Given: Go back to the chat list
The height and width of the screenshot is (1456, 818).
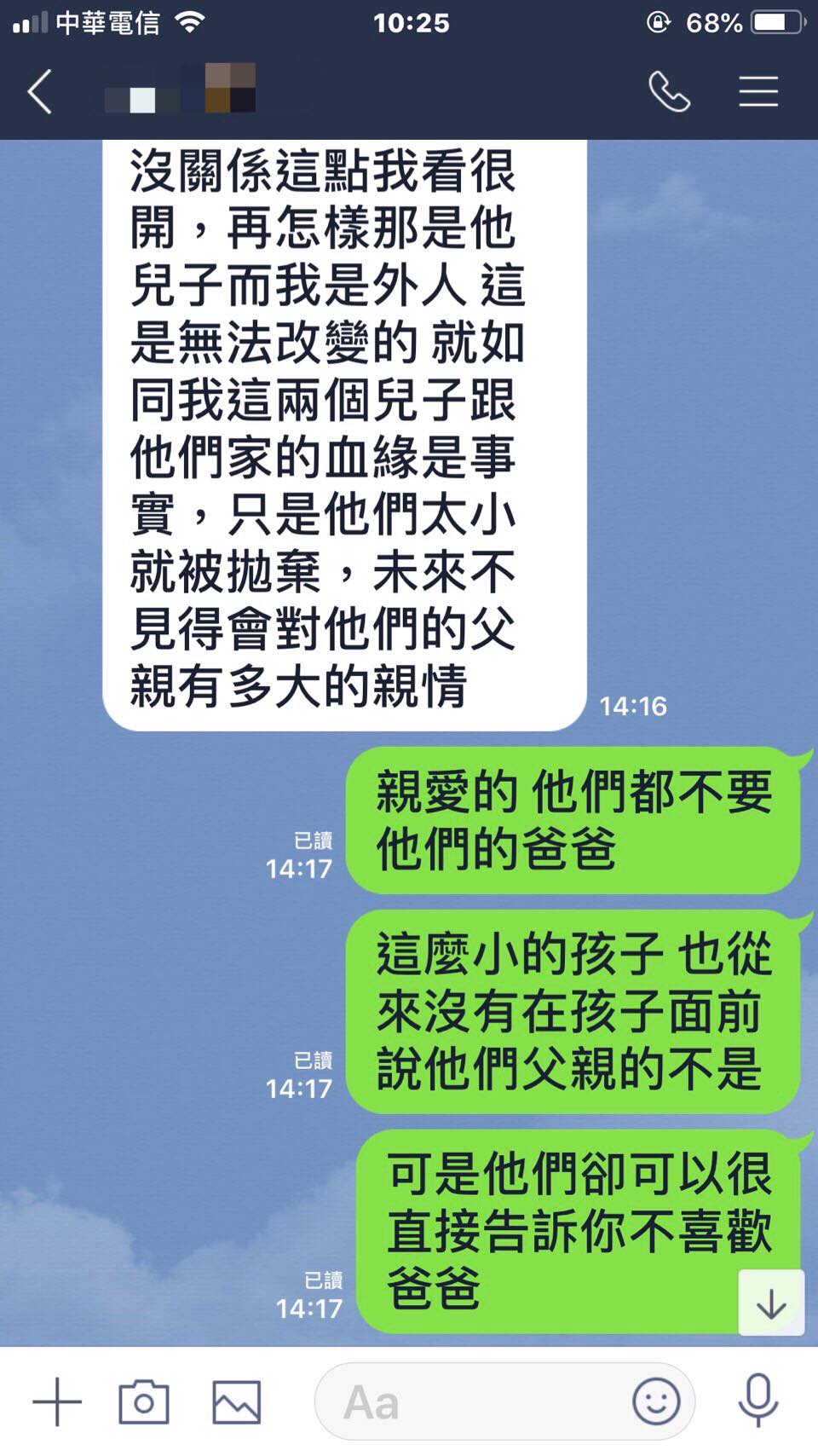Looking at the screenshot, I should click(40, 91).
